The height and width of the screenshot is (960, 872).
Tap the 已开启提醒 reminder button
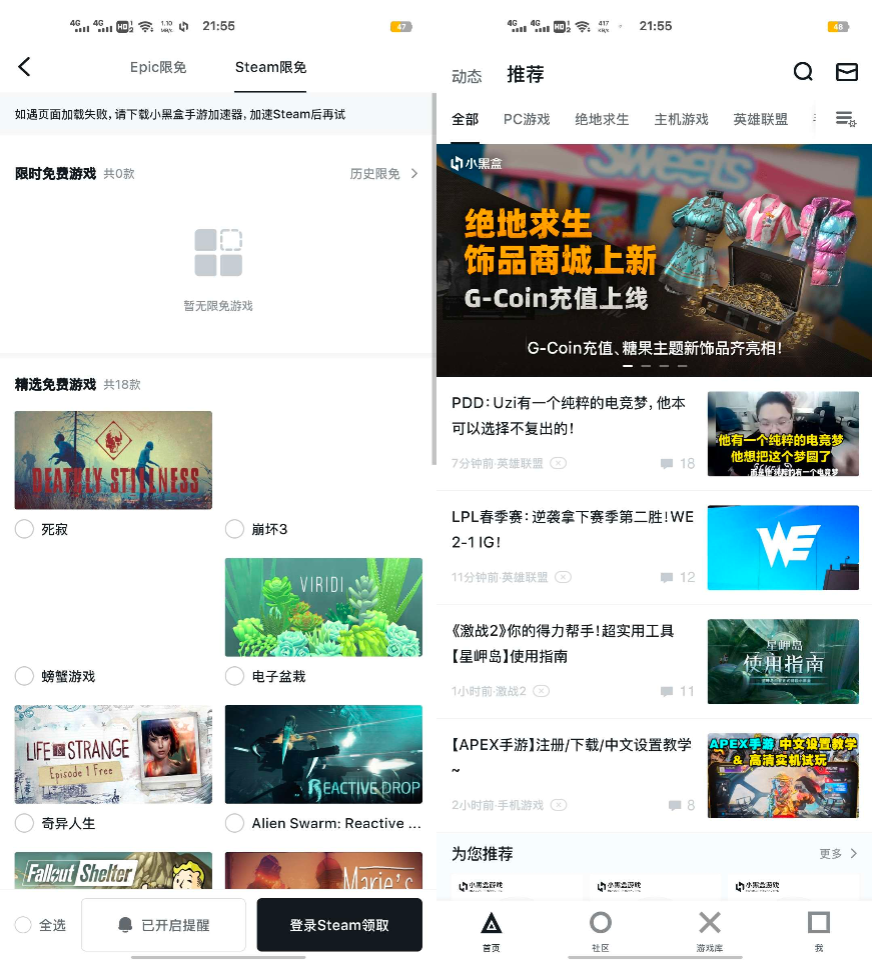coord(164,925)
